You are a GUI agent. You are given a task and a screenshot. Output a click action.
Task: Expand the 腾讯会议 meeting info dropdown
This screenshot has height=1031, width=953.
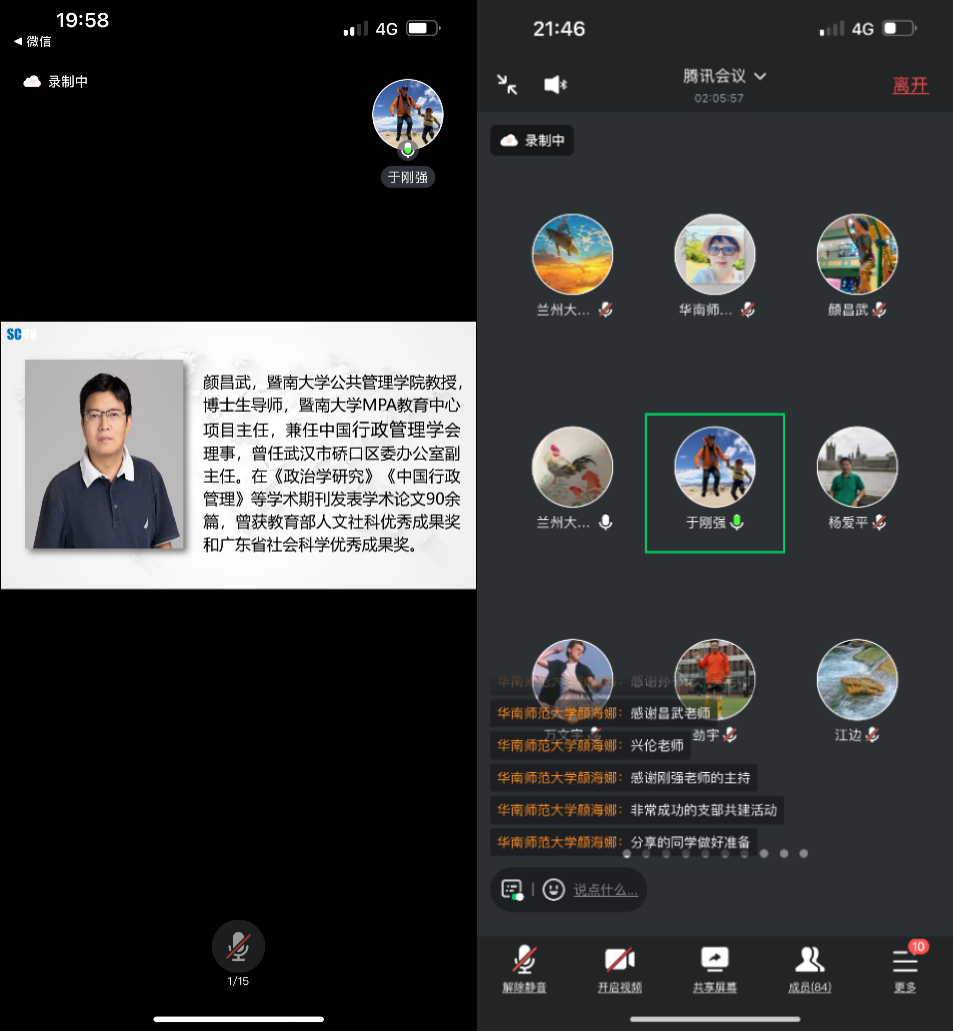pyautogui.click(x=725, y=76)
